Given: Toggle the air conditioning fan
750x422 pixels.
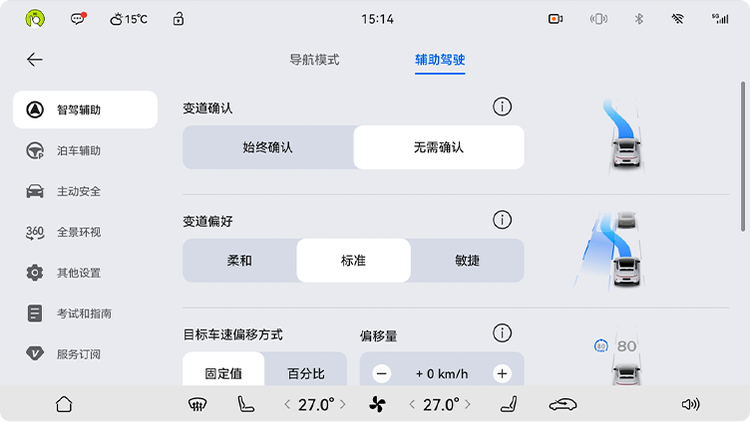Looking at the screenshot, I should (377, 404).
